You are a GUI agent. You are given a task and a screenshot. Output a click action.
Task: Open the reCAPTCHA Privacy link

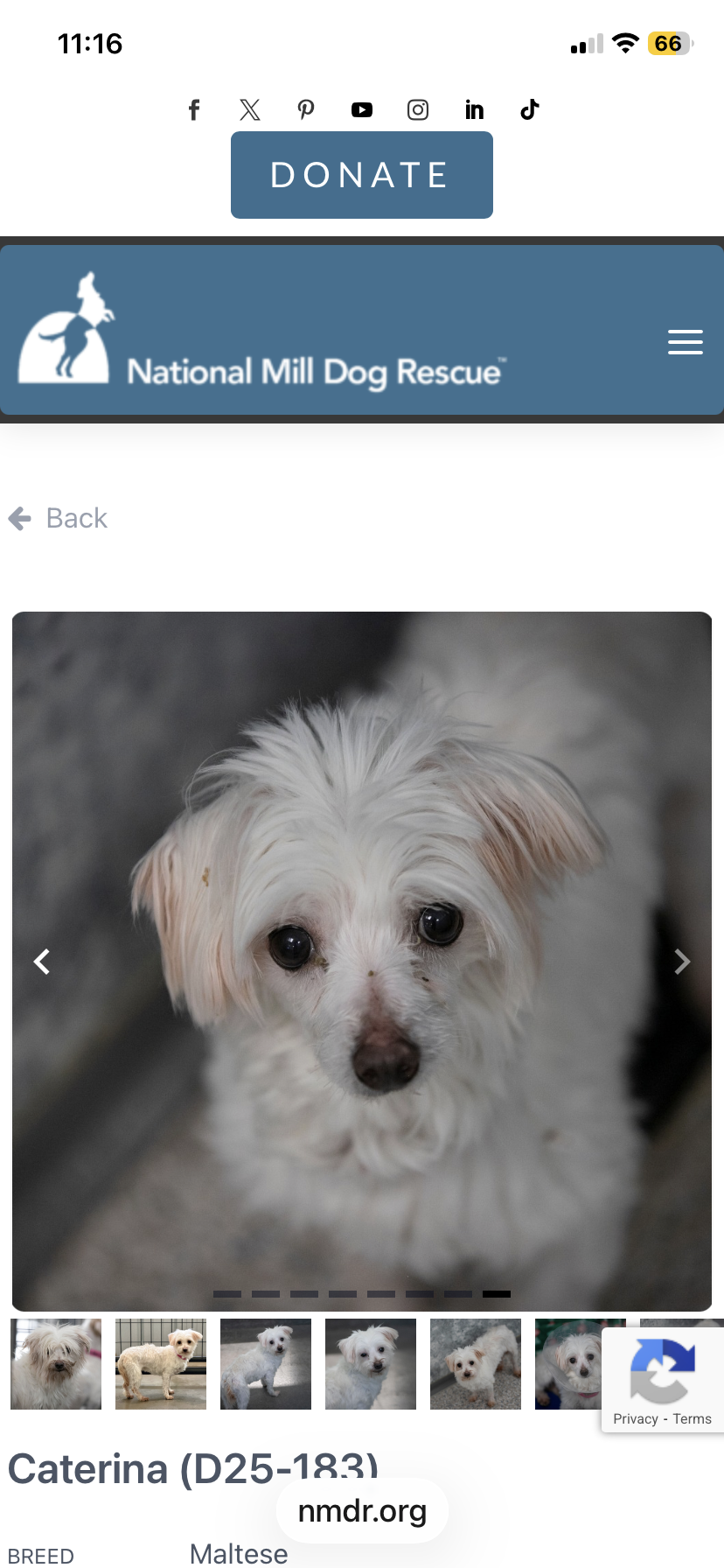pyautogui.click(x=635, y=1418)
